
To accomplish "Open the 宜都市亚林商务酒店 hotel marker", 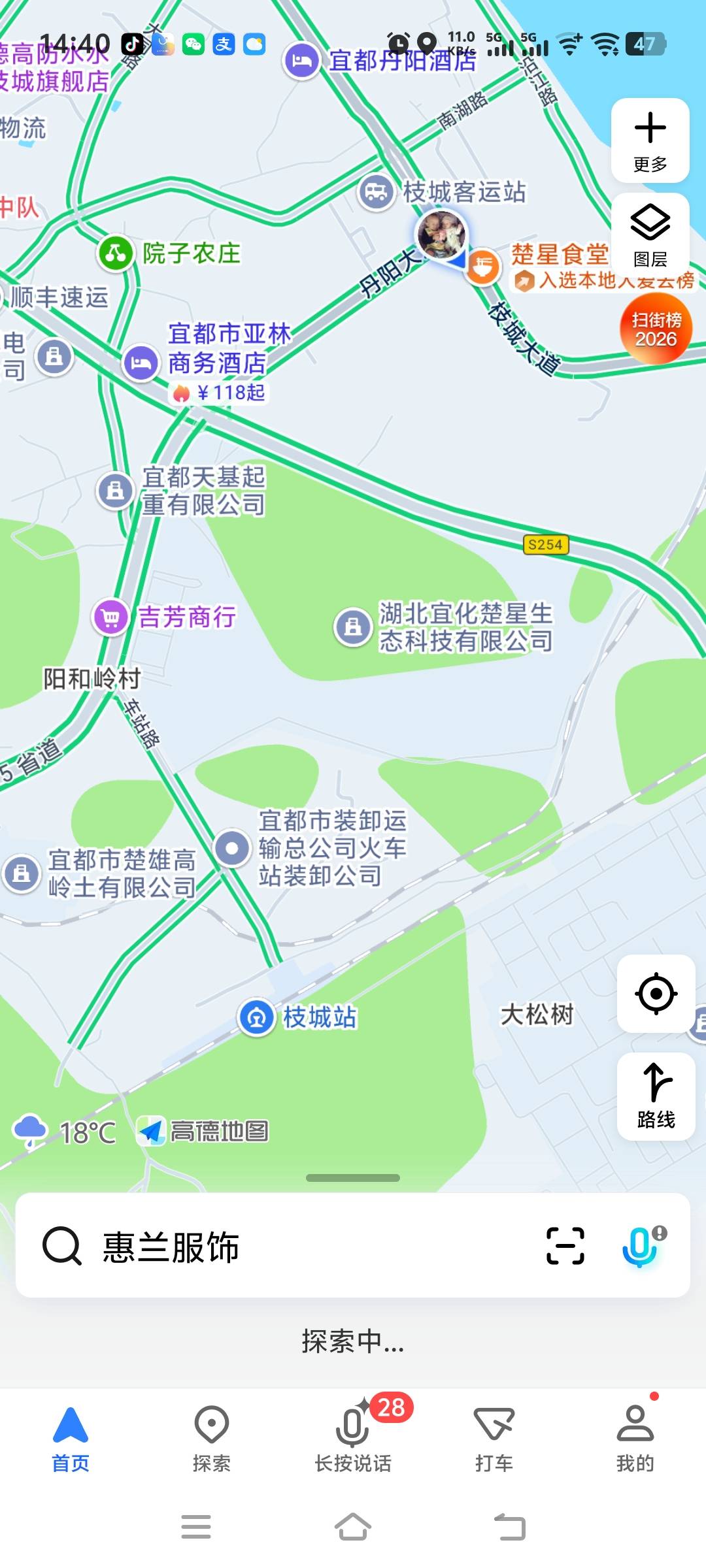I will pos(141,363).
